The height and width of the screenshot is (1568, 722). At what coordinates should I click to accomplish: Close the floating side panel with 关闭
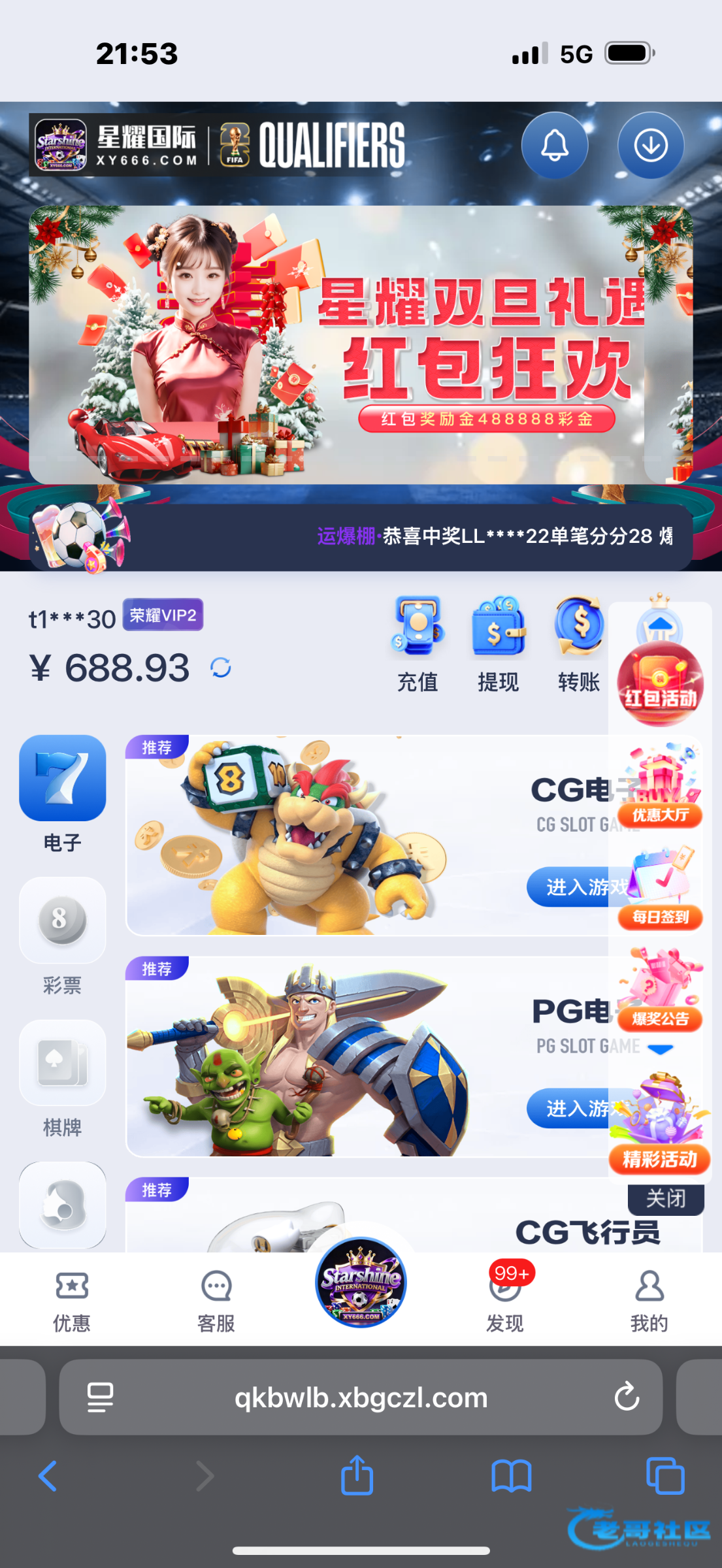[665, 1198]
